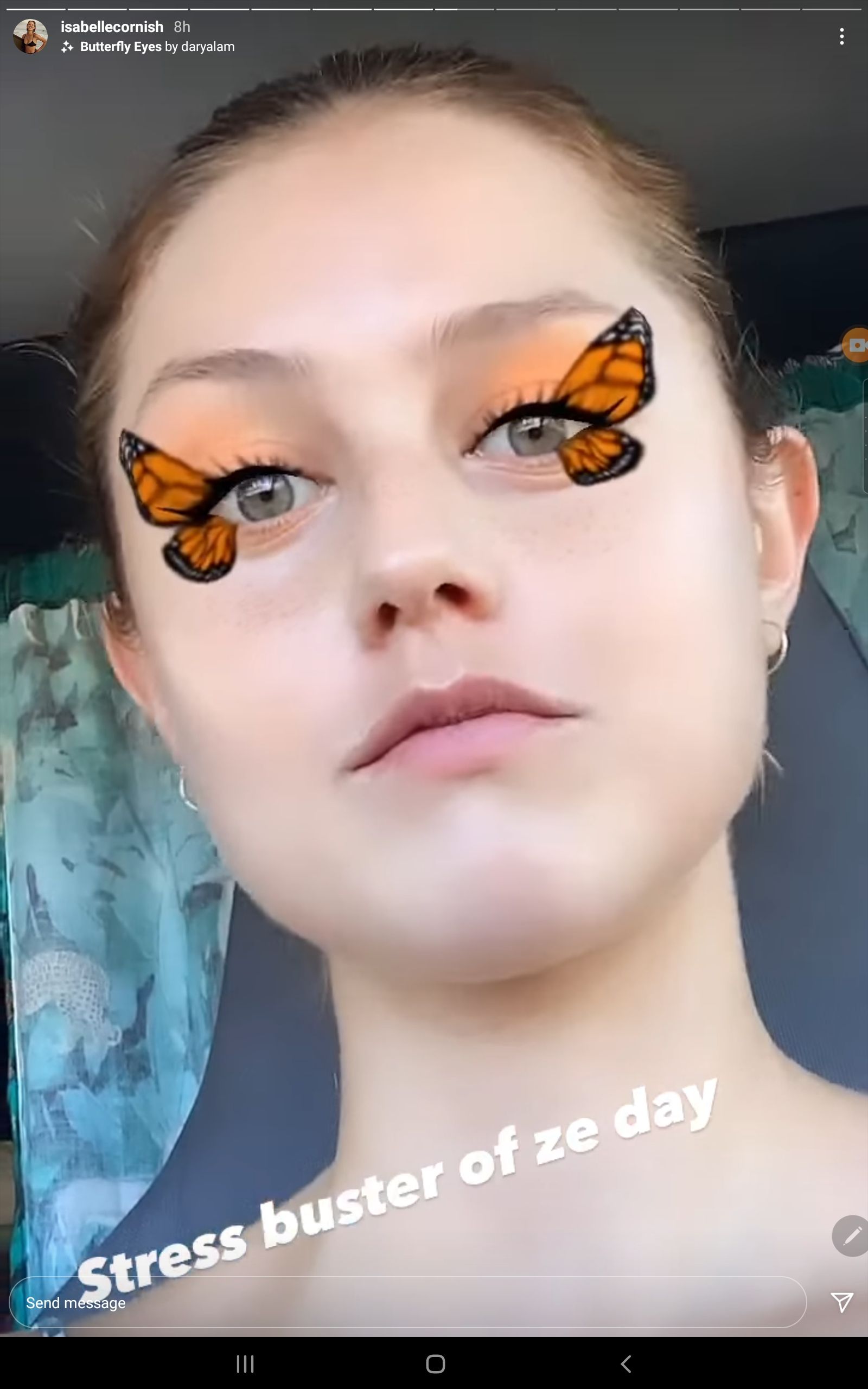Tap the floating pencil edit button
The height and width of the screenshot is (1389, 868).
pyautogui.click(x=851, y=1234)
